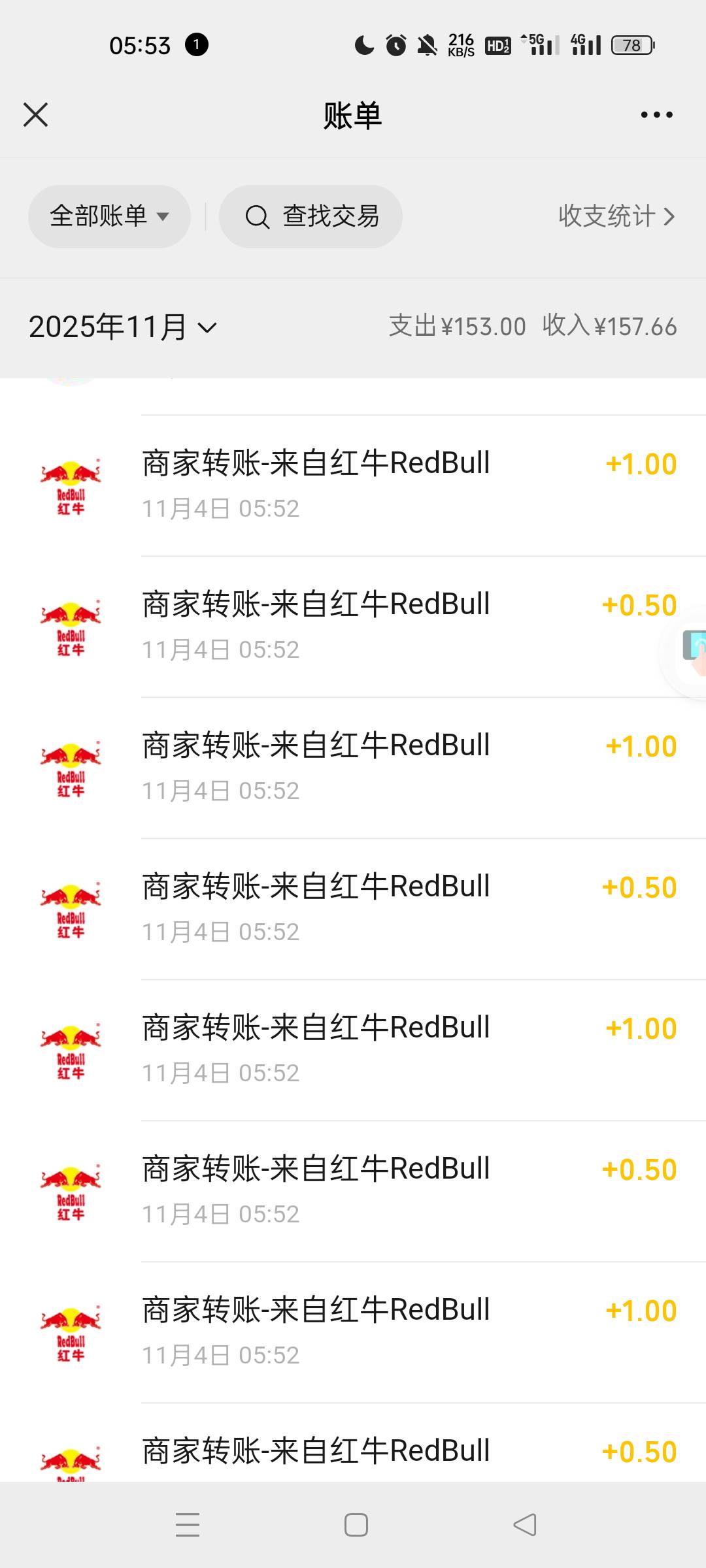Expand the 全部账单 filter dropdown
Screen dimensions: 706x1568
109,216
